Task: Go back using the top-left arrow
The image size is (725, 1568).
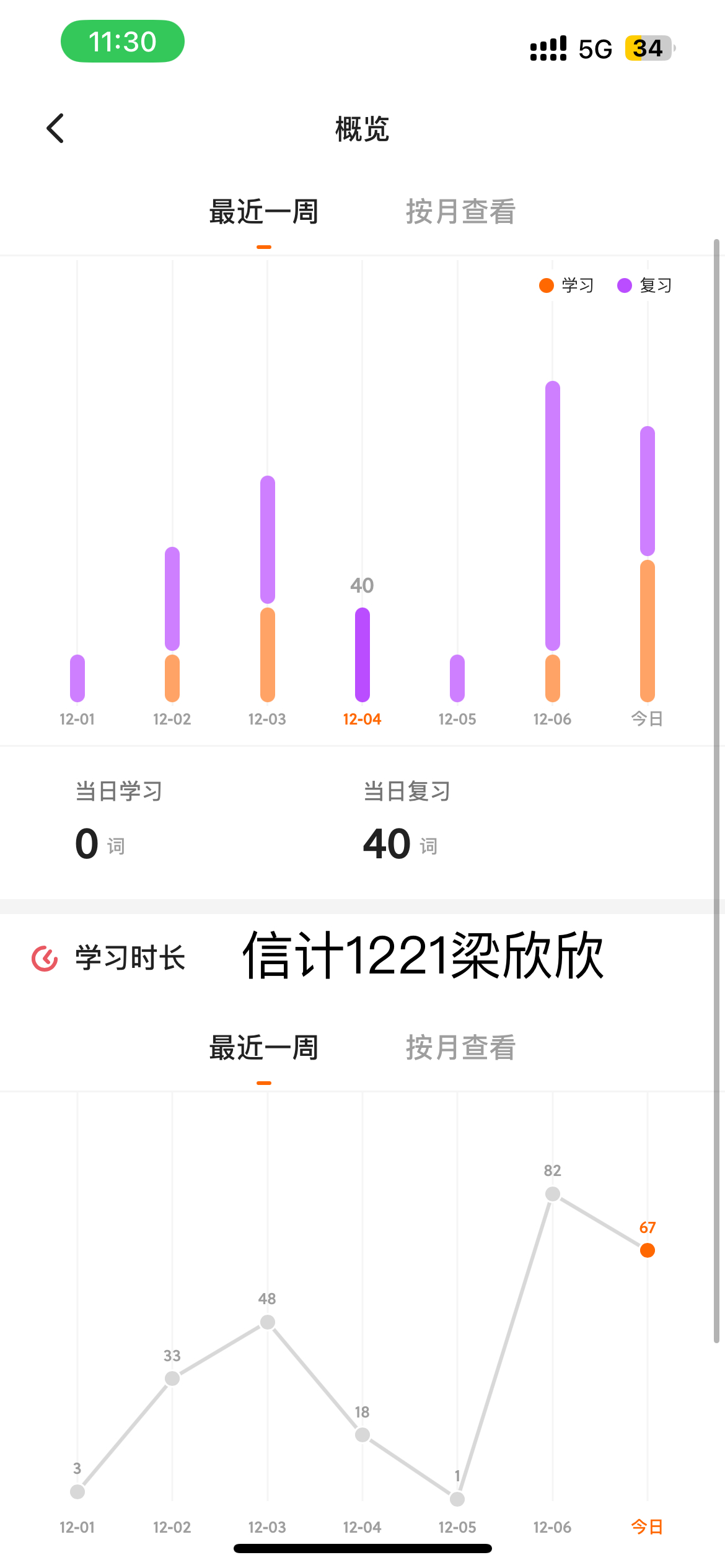Action: [x=55, y=128]
